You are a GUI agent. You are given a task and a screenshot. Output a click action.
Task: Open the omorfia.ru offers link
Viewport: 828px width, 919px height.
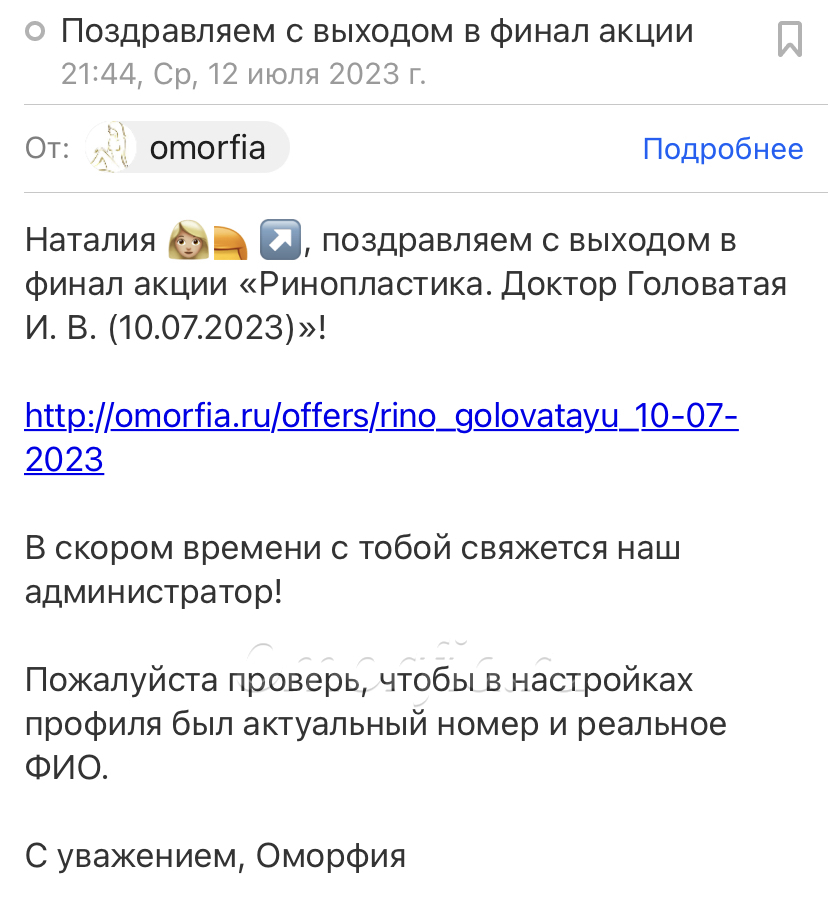[380, 415]
